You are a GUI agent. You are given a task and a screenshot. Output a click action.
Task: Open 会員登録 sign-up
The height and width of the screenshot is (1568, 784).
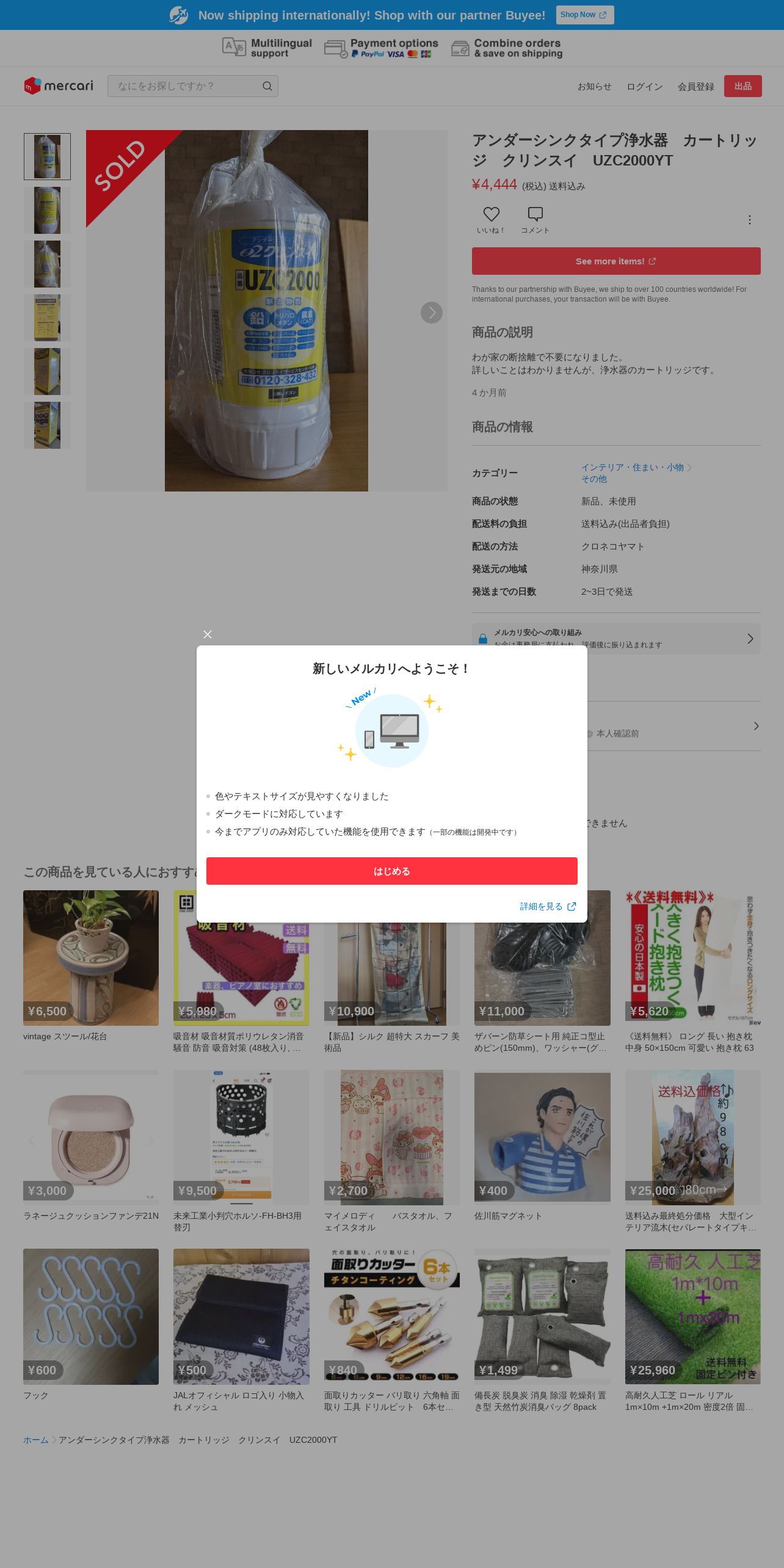click(695, 87)
